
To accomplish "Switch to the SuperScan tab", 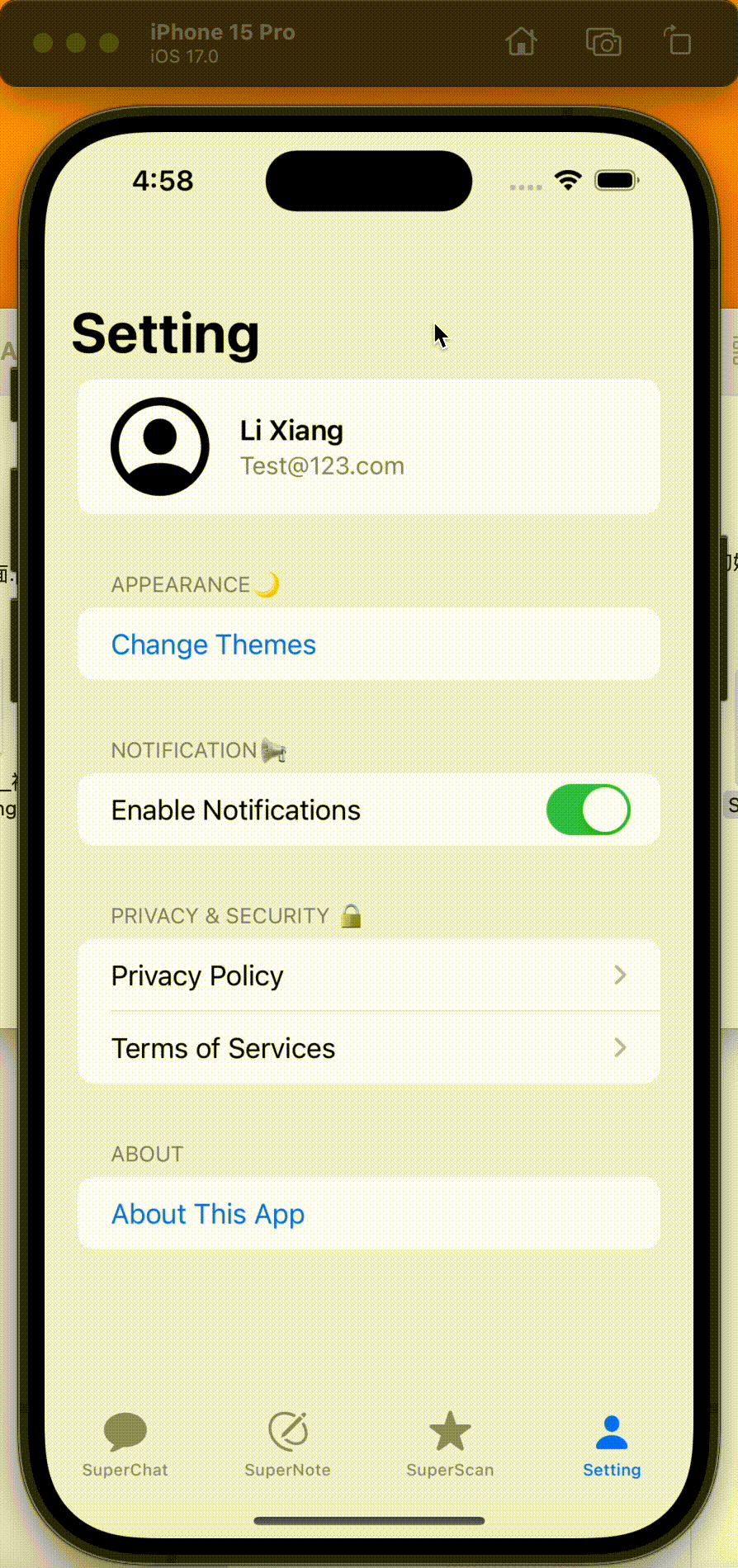I will (x=450, y=1445).
